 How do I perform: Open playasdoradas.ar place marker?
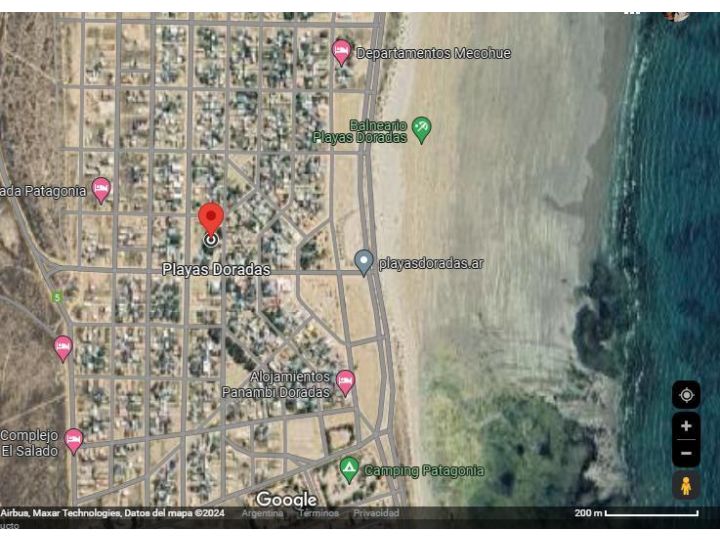coord(364,262)
